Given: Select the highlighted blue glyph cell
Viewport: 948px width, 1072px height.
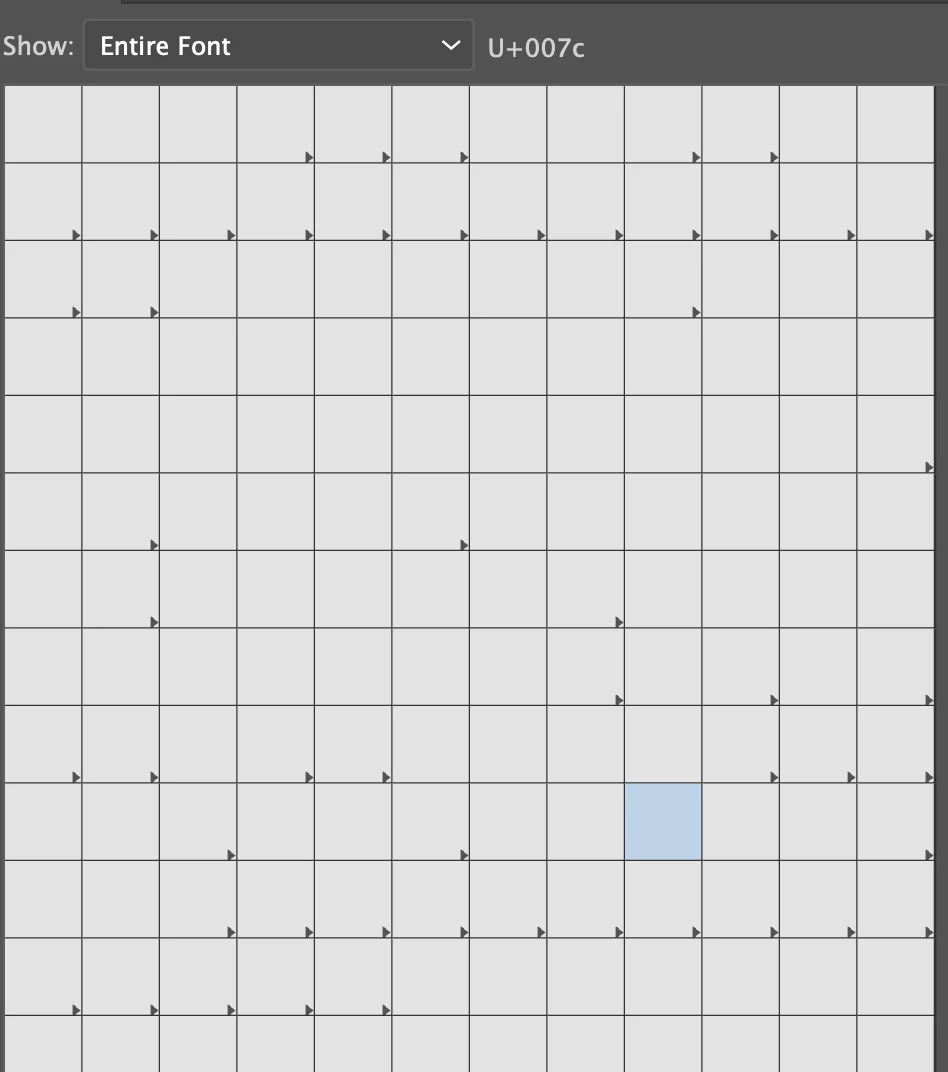Looking at the screenshot, I should tap(663, 821).
